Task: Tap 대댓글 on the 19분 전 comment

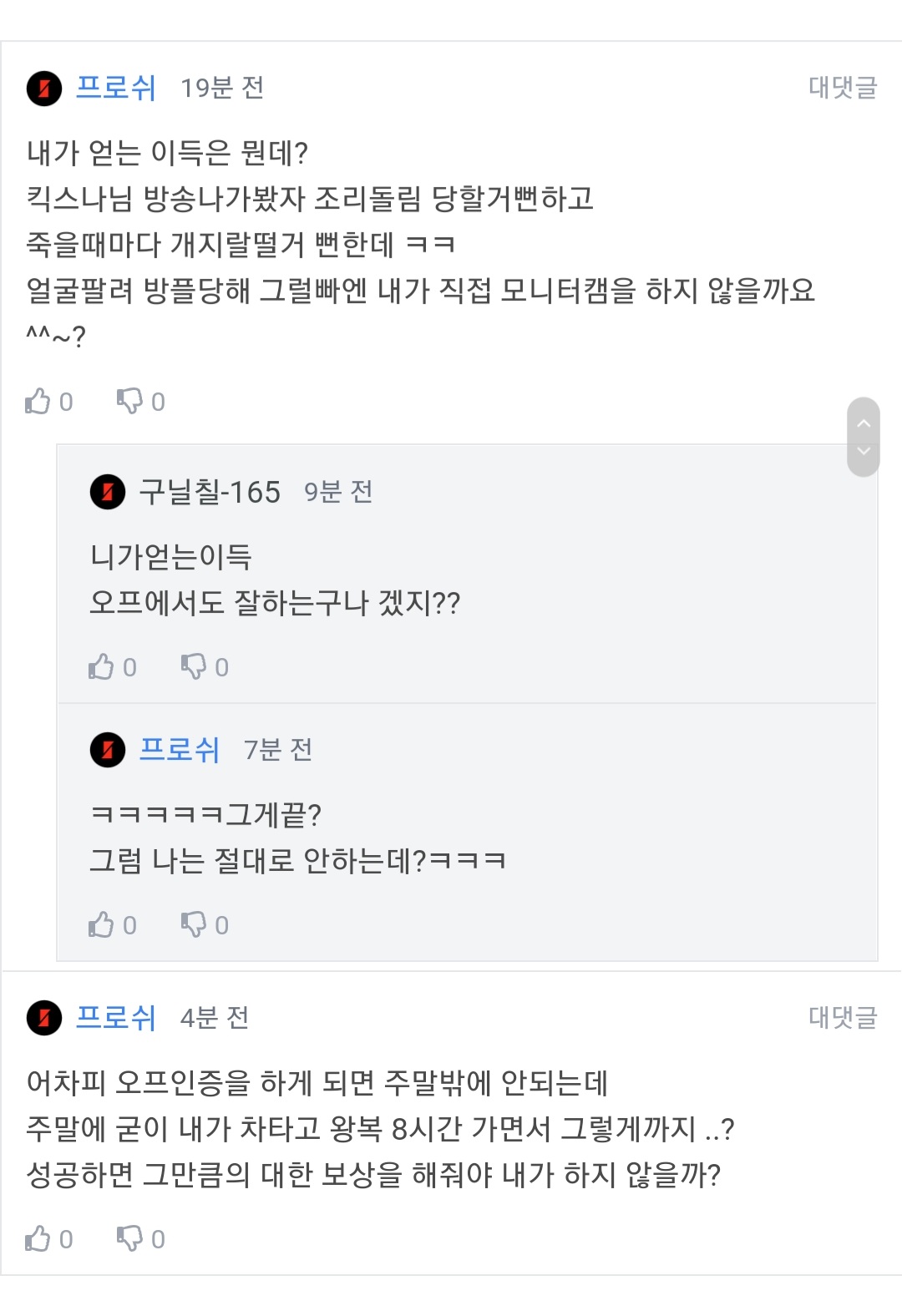Action: pyautogui.click(x=842, y=88)
